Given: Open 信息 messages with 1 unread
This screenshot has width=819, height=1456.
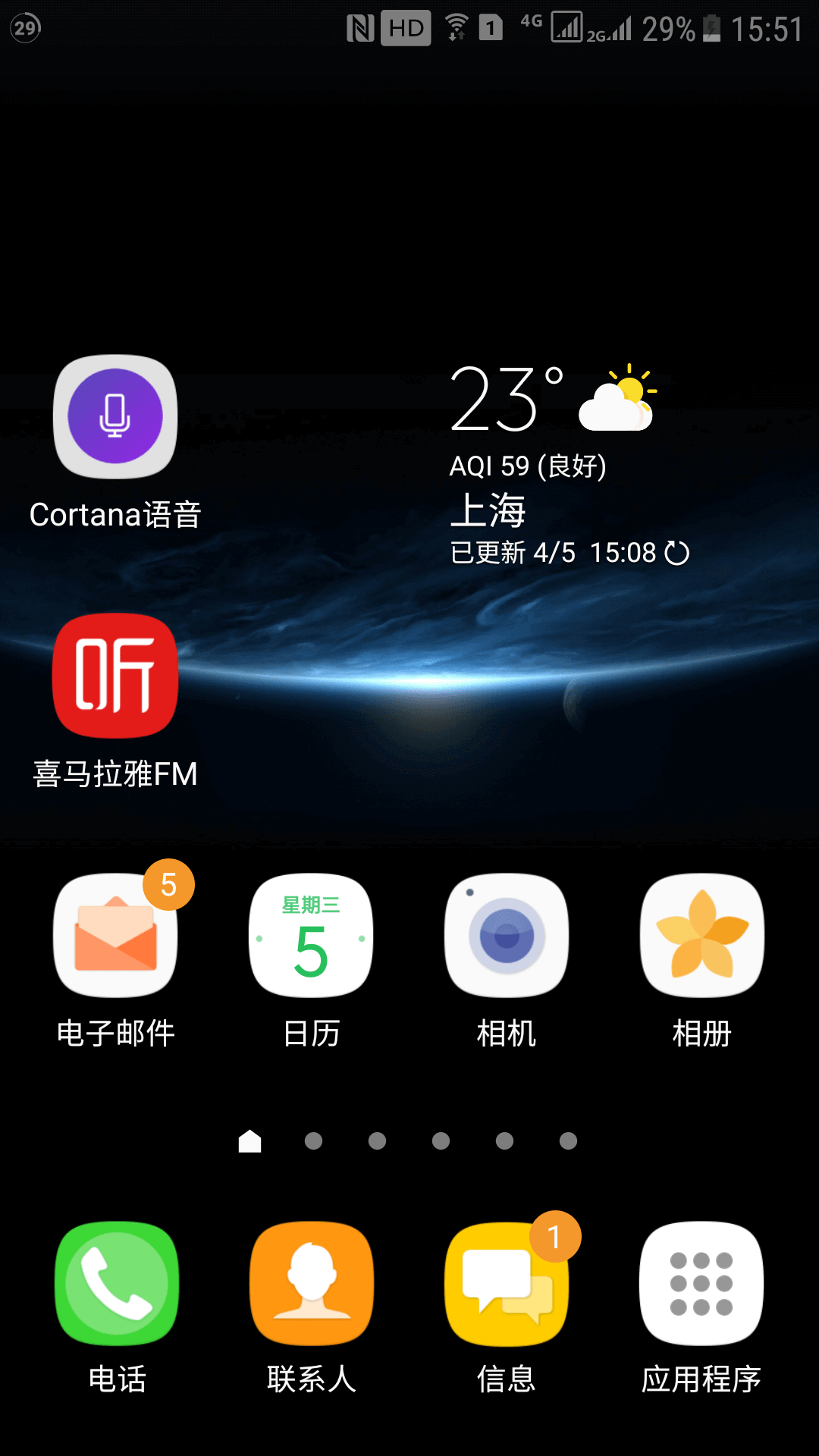Looking at the screenshot, I should pyautogui.click(x=507, y=1283).
